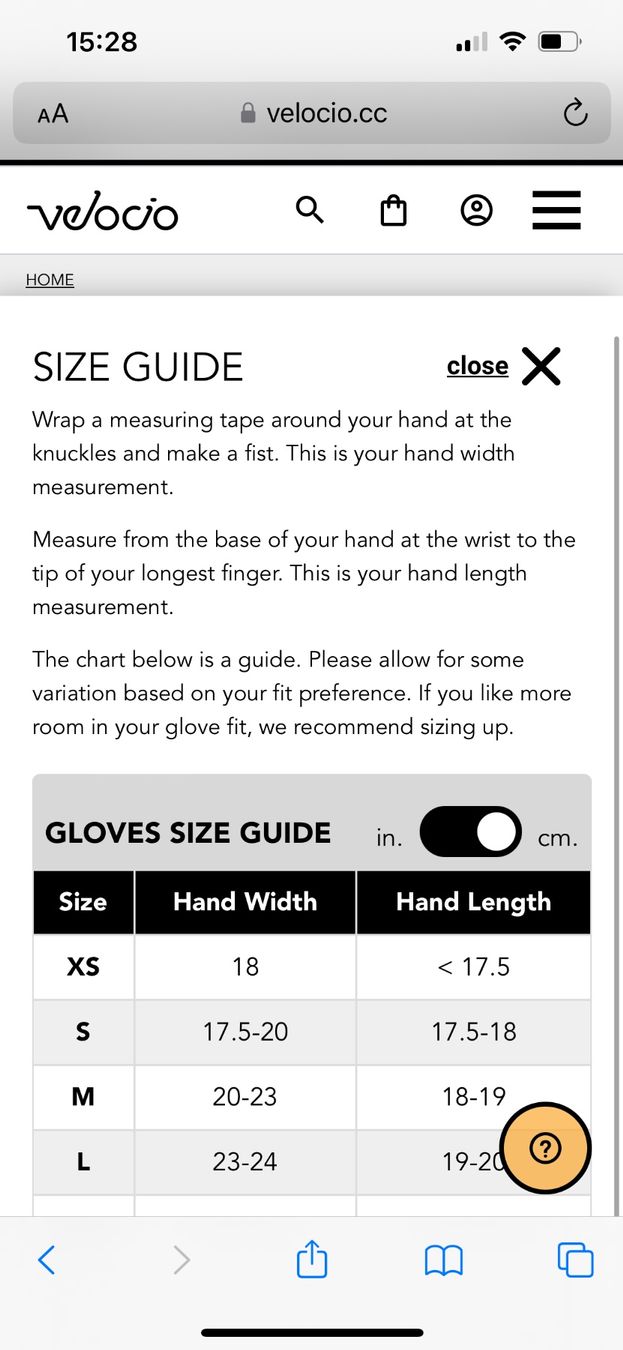Open the site search

point(310,211)
